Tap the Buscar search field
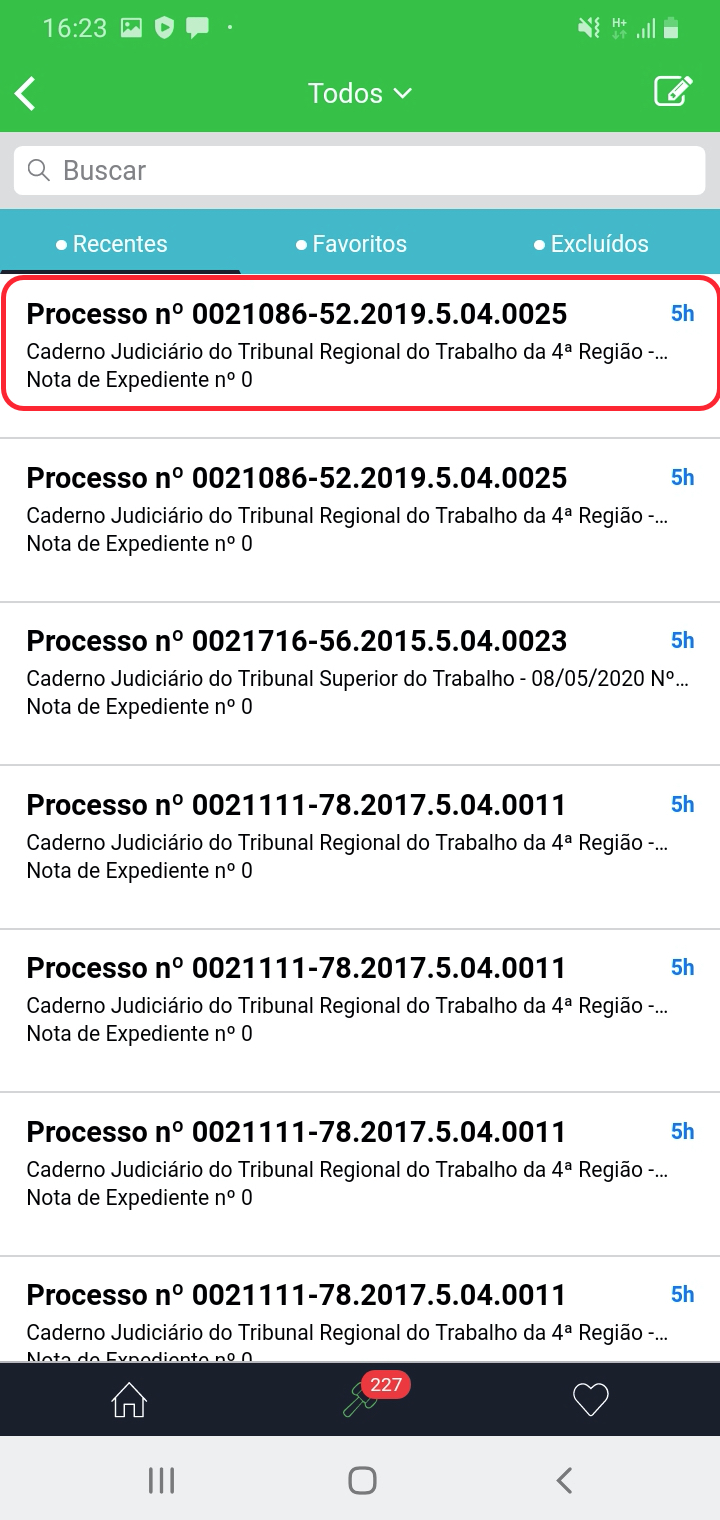Screen dimensions: 720x1520 360,171
